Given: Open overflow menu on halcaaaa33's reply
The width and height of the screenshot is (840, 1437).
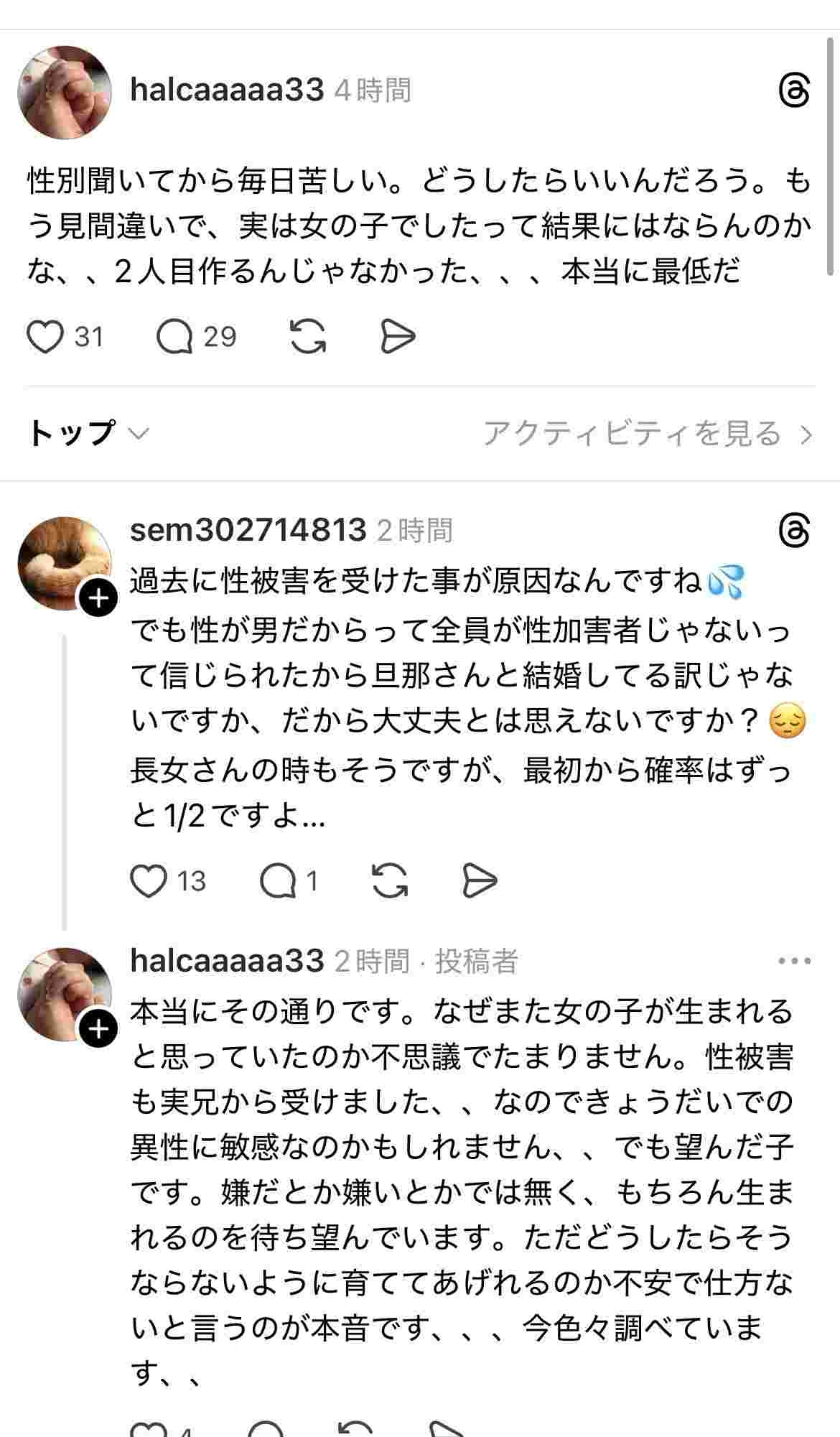Looking at the screenshot, I should click(x=794, y=961).
